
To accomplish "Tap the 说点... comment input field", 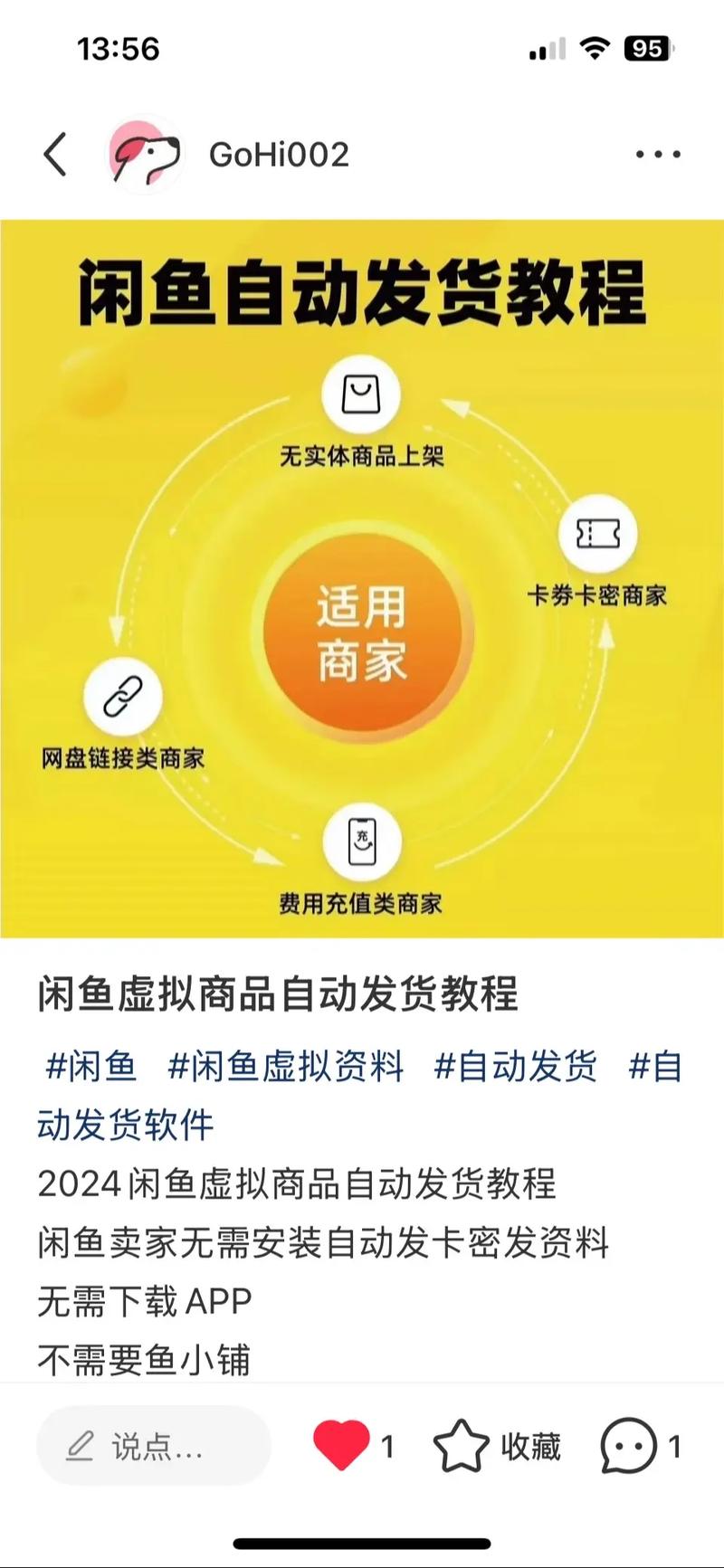I will (154, 1445).
